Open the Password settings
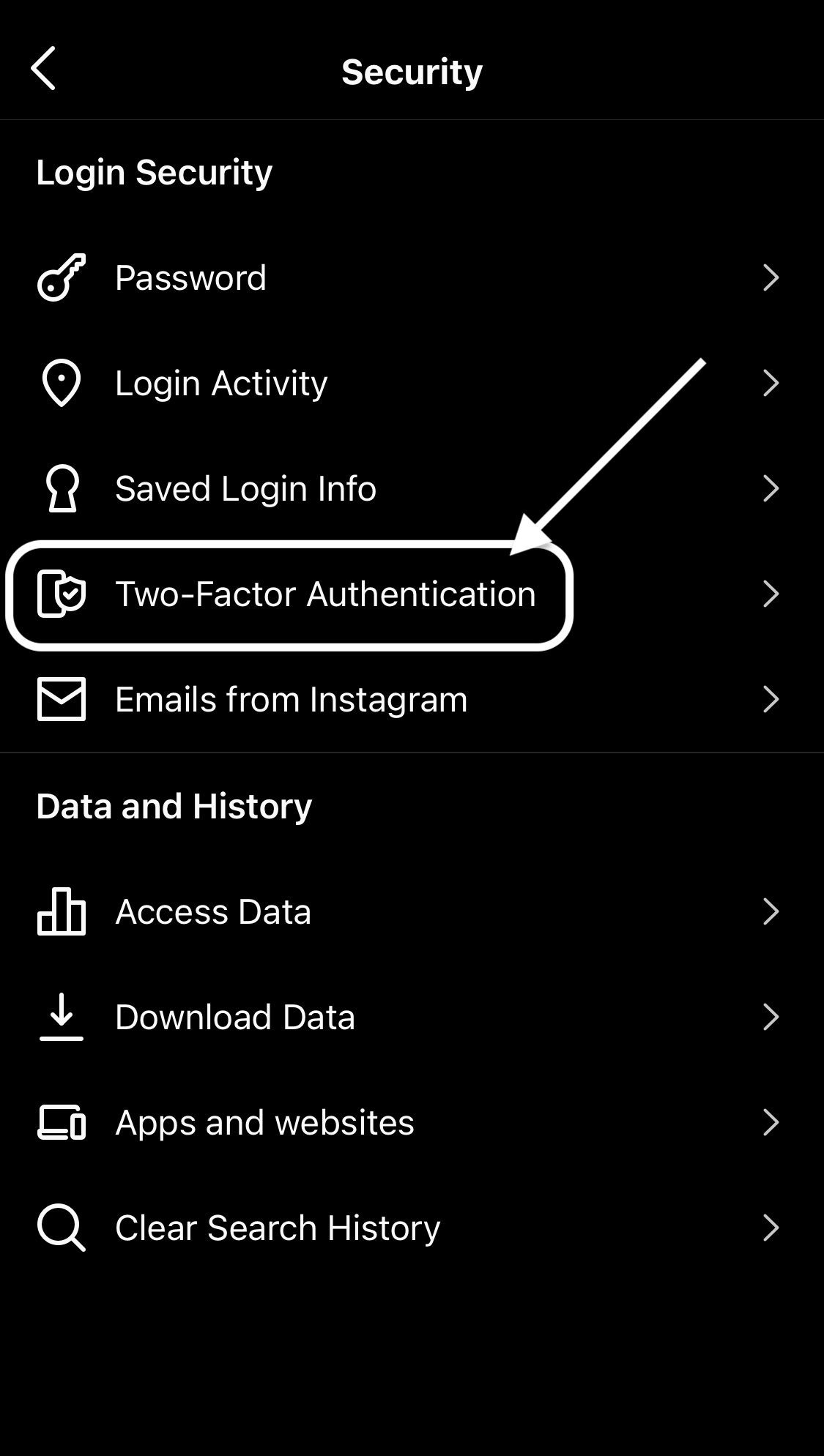This screenshot has height=1456, width=824. tap(412, 278)
